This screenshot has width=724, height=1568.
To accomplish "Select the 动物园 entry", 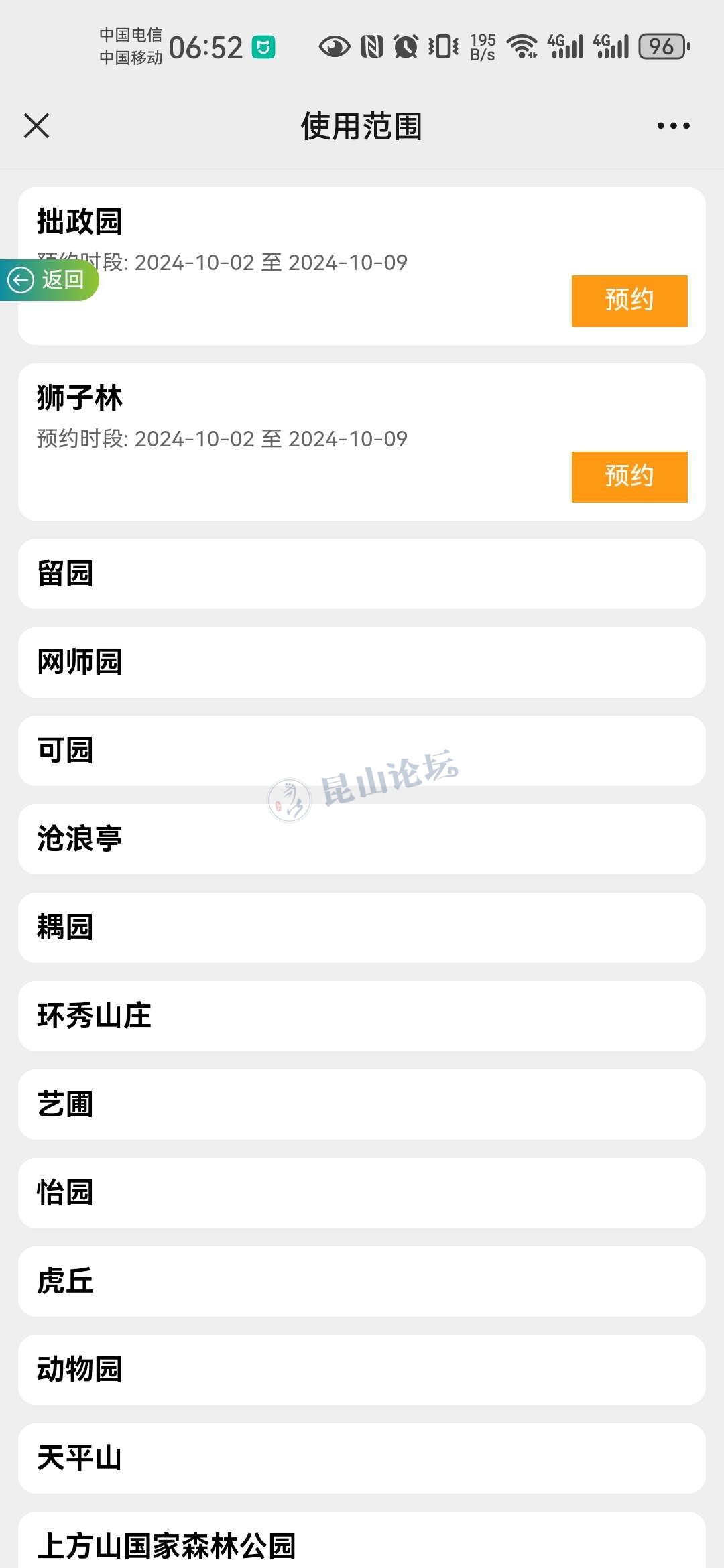I will pyautogui.click(x=362, y=1370).
